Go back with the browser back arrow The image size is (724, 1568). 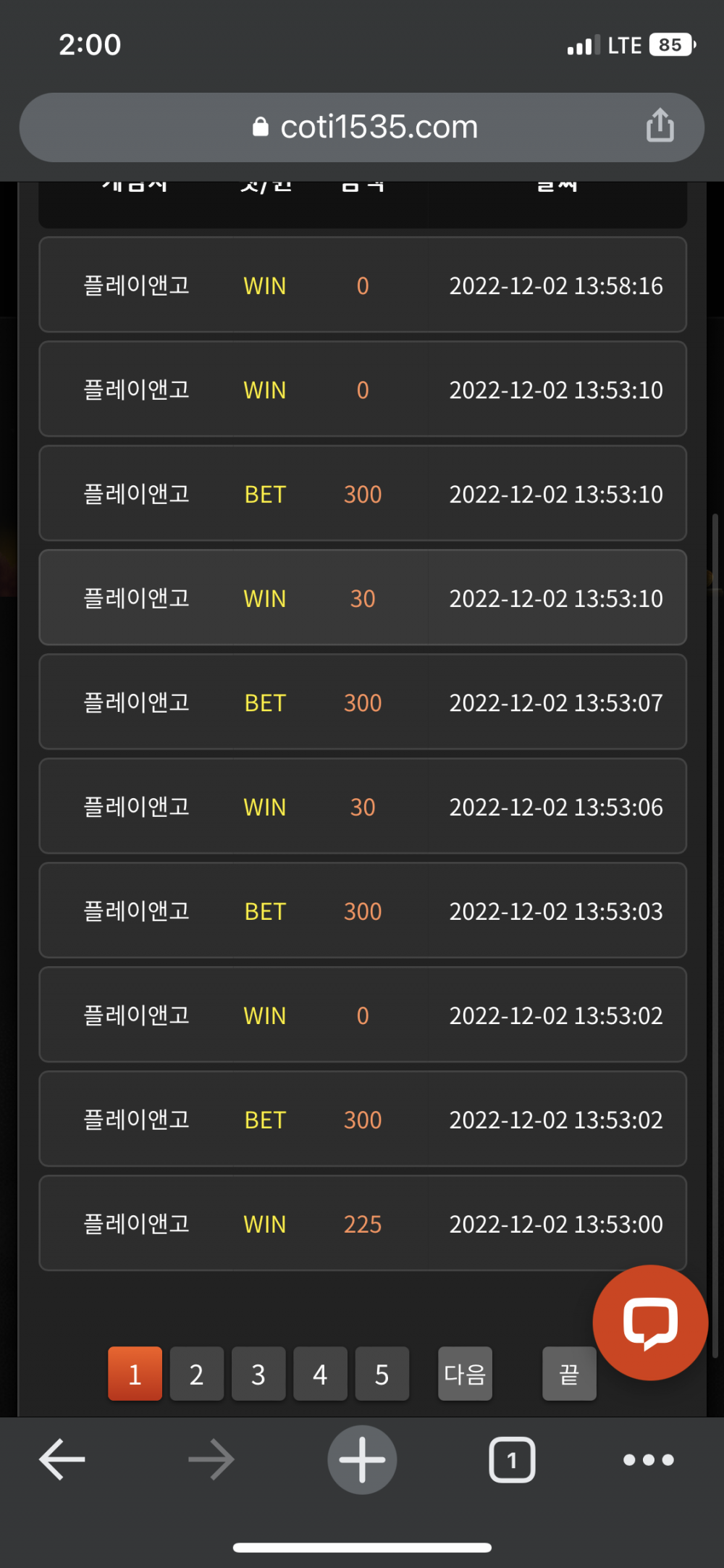(62, 1459)
